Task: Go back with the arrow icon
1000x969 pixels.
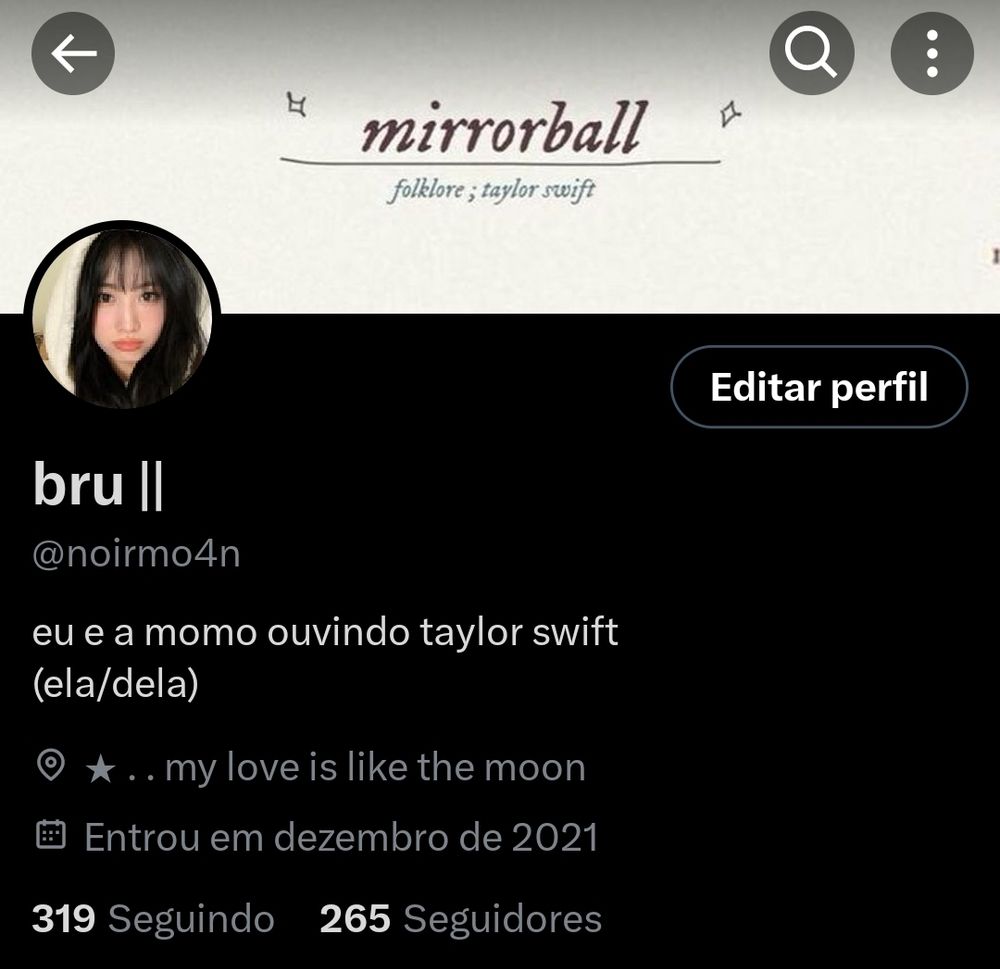Action: 73,54
